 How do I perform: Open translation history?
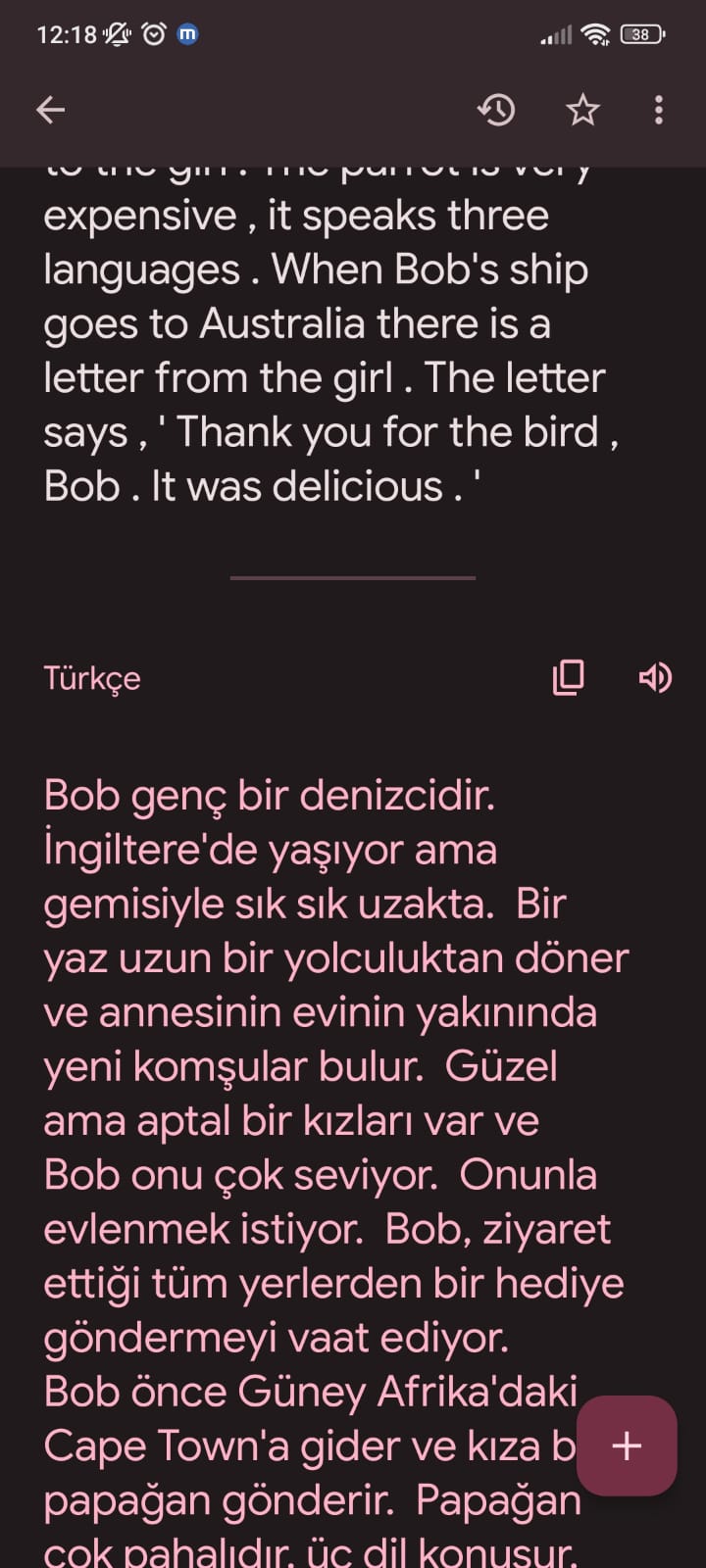pyautogui.click(x=496, y=110)
